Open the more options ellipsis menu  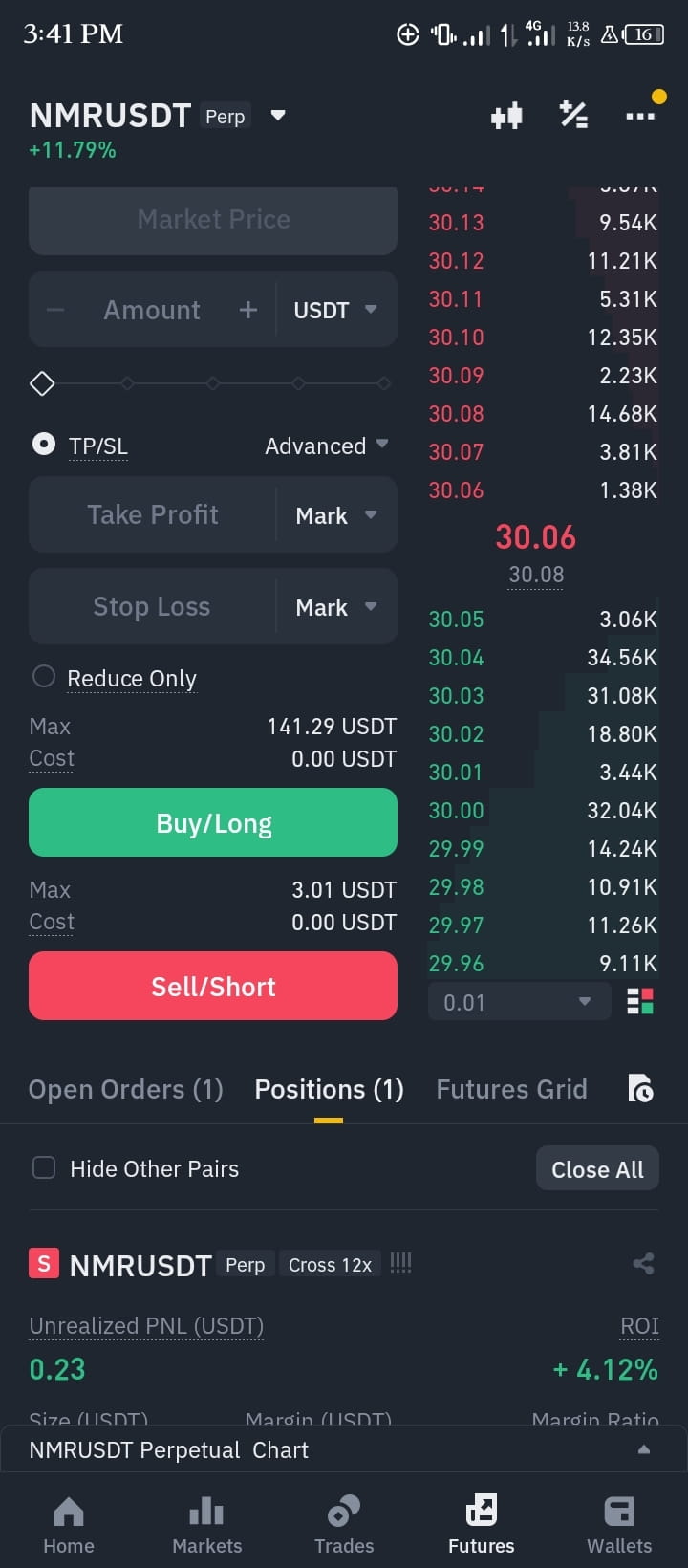pos(638,117)
